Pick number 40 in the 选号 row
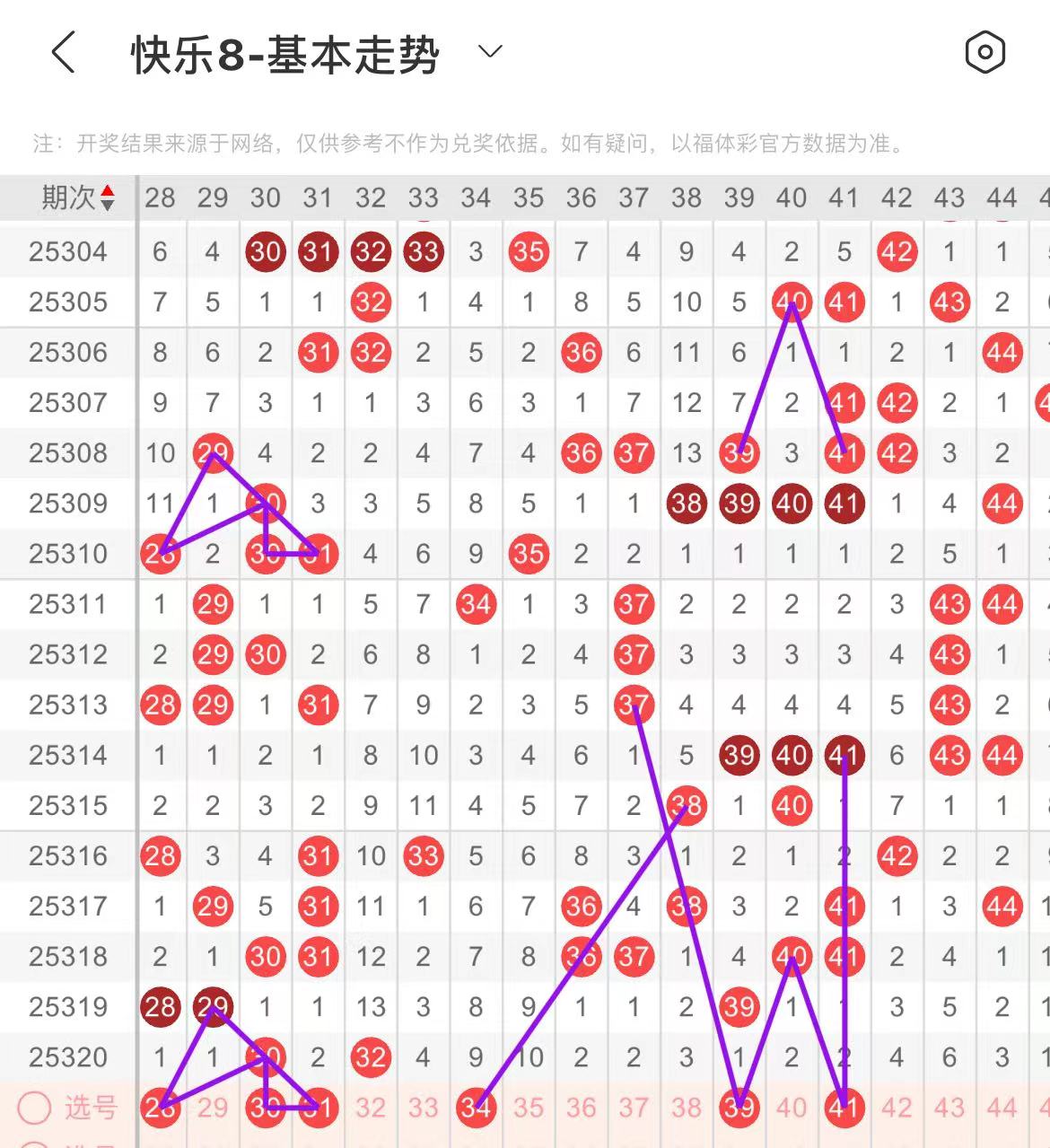 click(792, 1108)
